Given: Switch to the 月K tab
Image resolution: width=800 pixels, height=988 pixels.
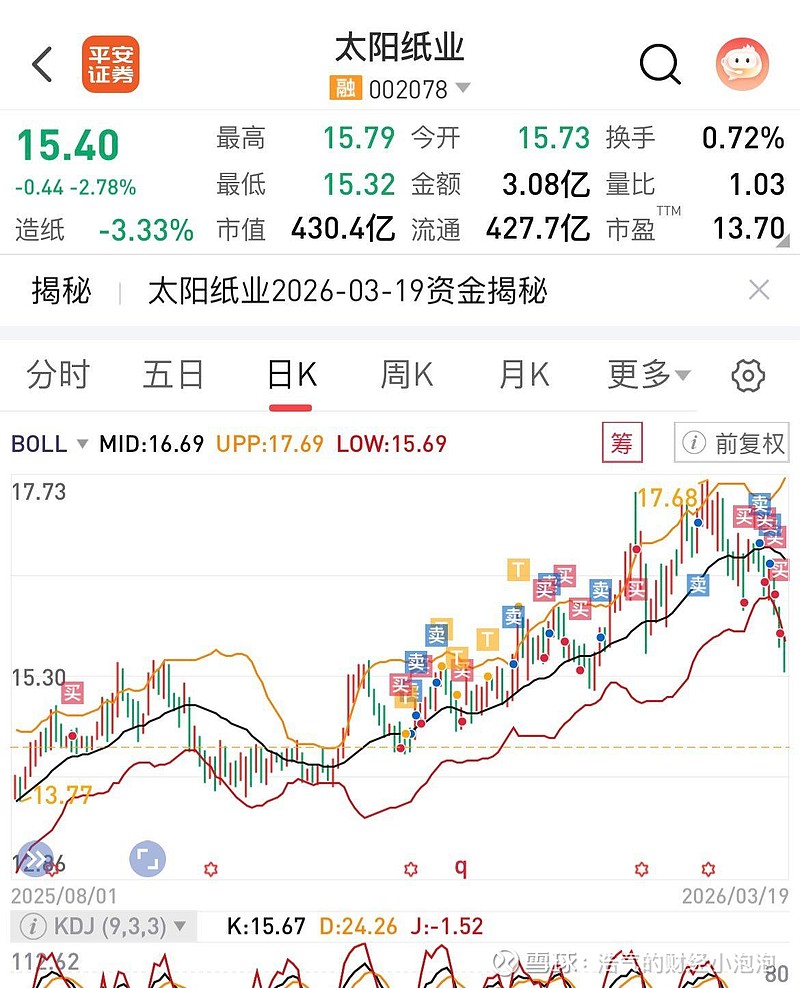Looking at the screenshot, I should pos(524,375).
